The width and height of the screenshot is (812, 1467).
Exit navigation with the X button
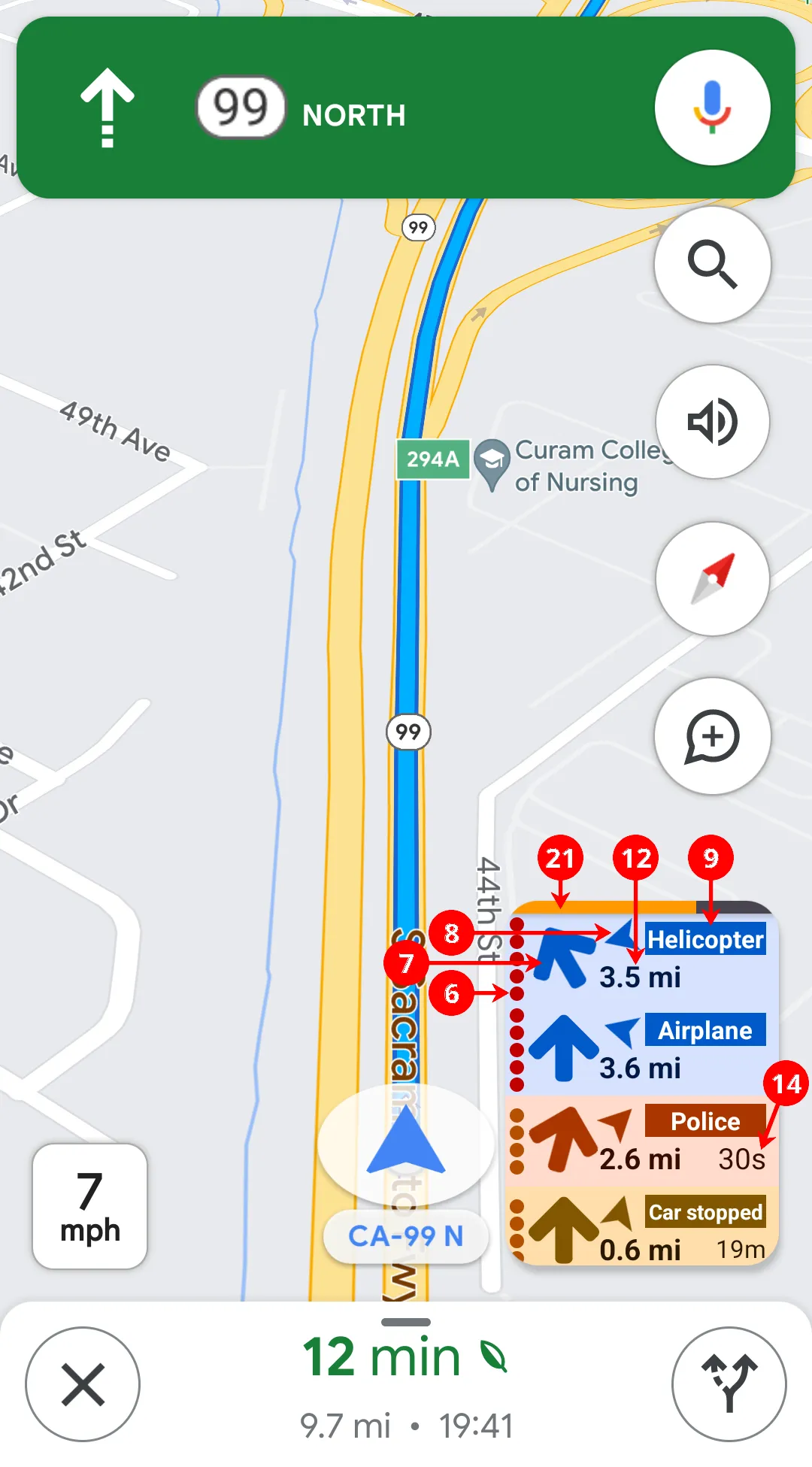(x=83, y=1384)
